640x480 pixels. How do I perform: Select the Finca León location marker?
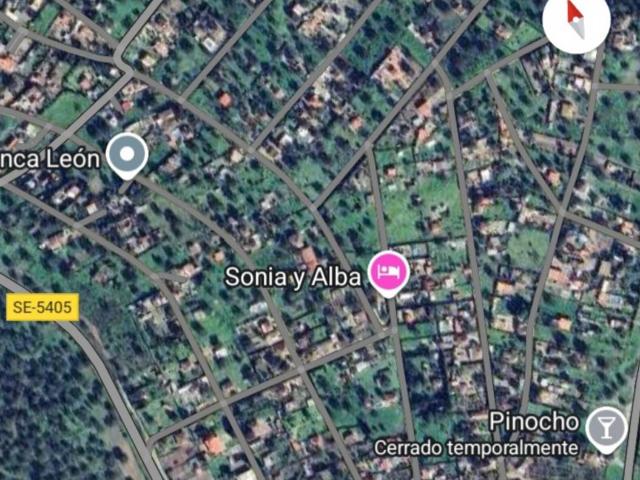127,155
